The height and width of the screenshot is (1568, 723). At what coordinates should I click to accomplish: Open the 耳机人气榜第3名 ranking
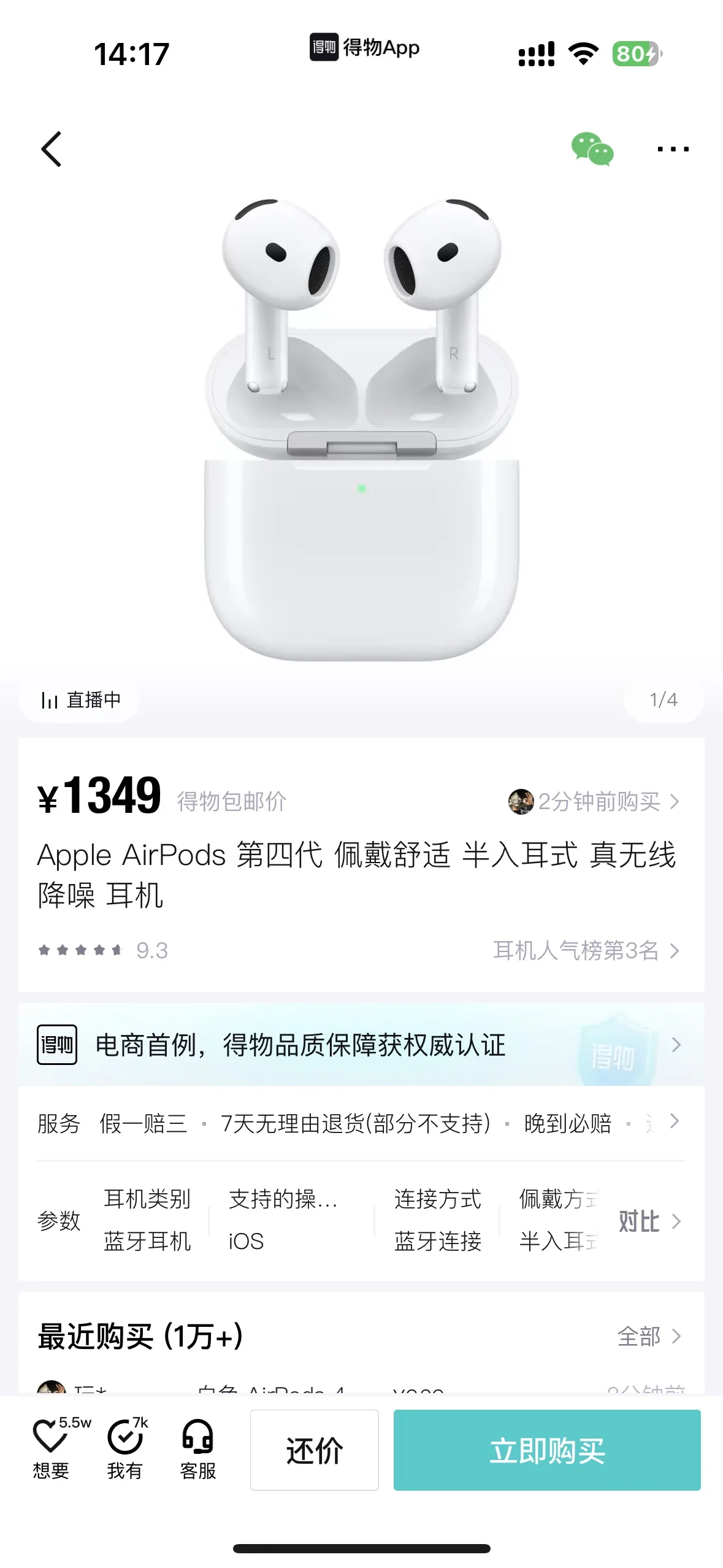[x=586, y=951]
